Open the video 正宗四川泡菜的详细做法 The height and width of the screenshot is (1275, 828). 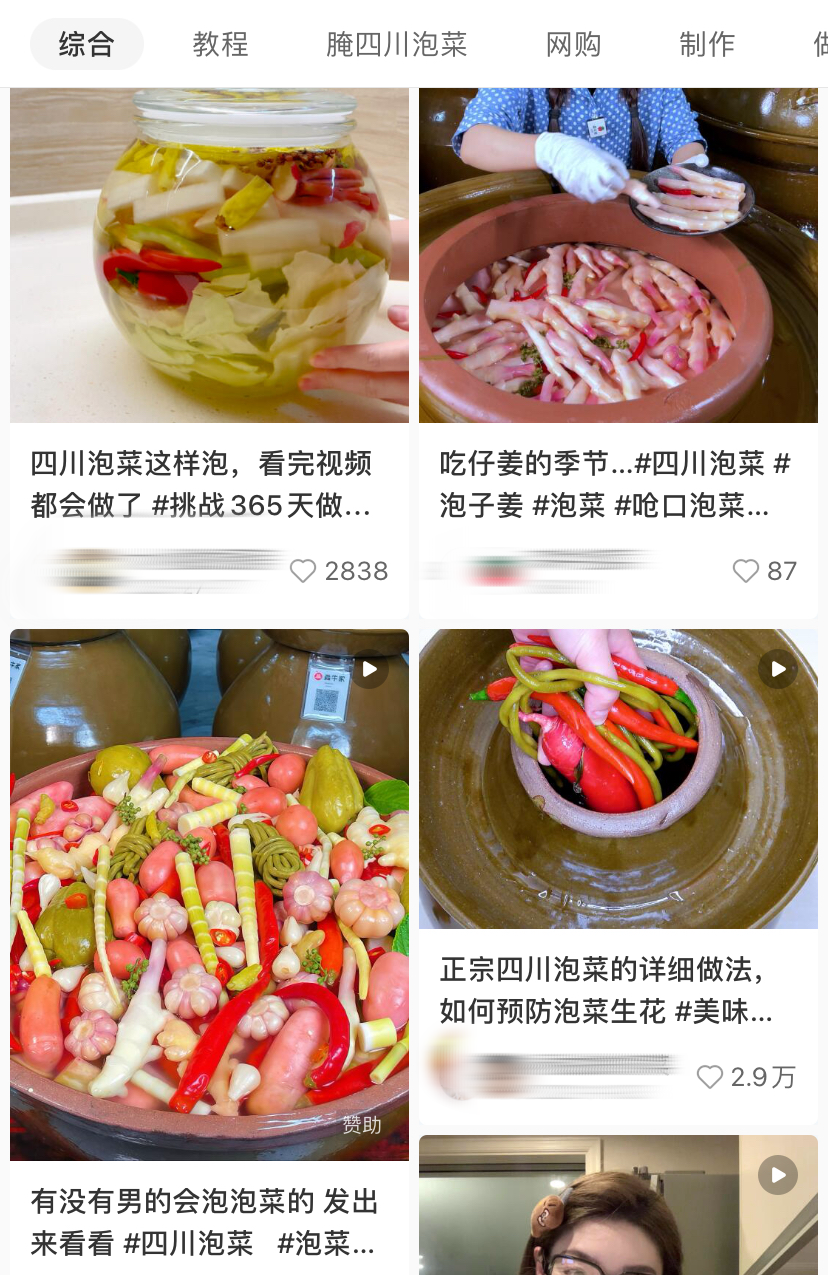617,778
